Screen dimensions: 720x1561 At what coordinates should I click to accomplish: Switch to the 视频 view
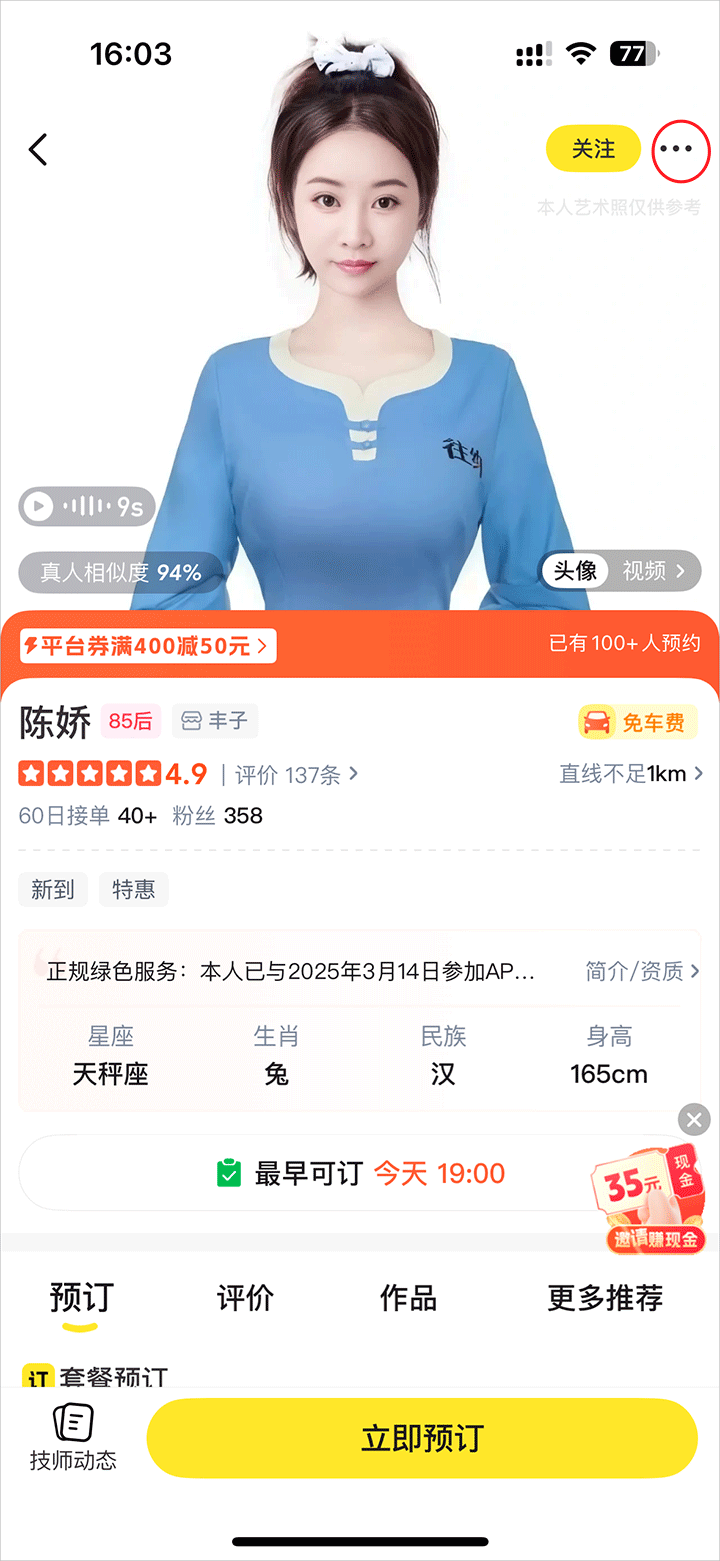click(653, 571)
